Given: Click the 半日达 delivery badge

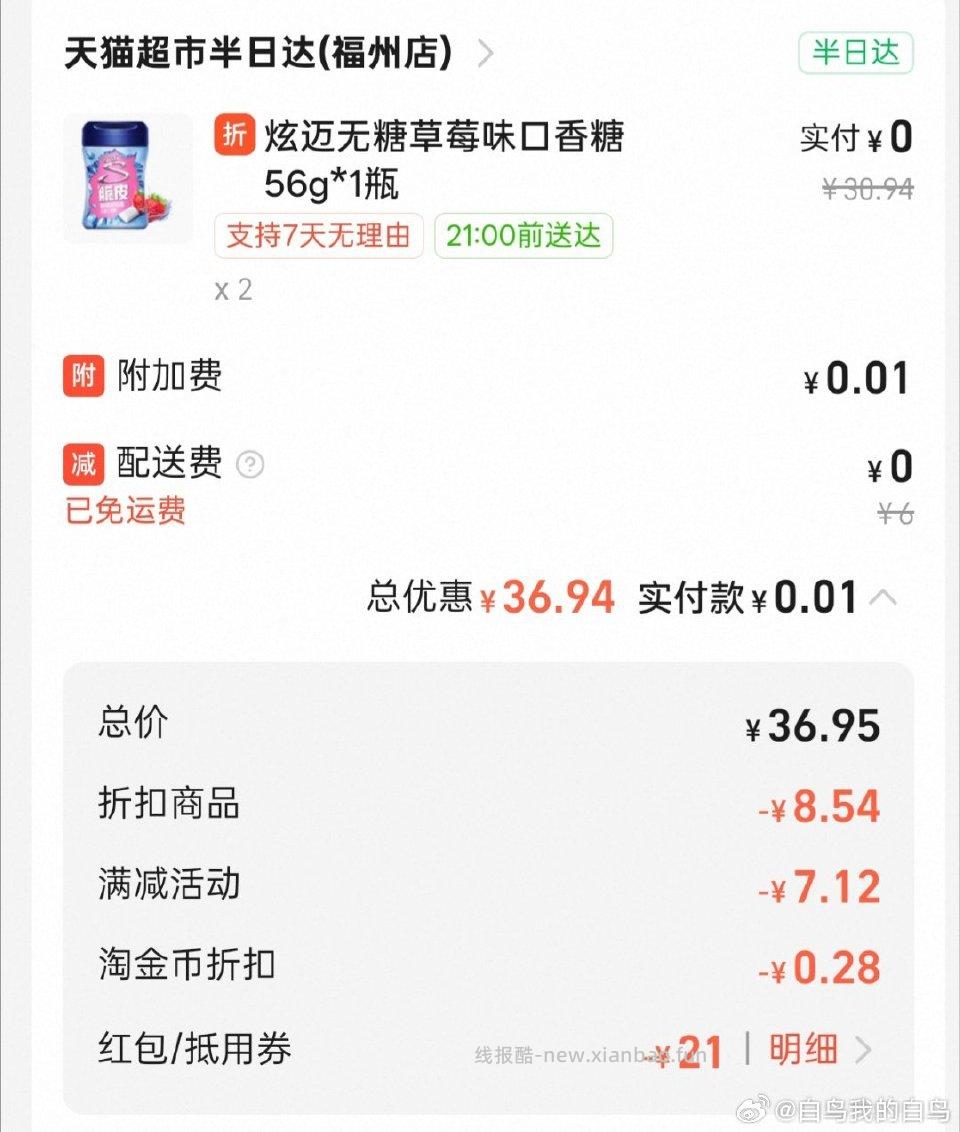Looking at the screenshot, I should click(855, 54).
